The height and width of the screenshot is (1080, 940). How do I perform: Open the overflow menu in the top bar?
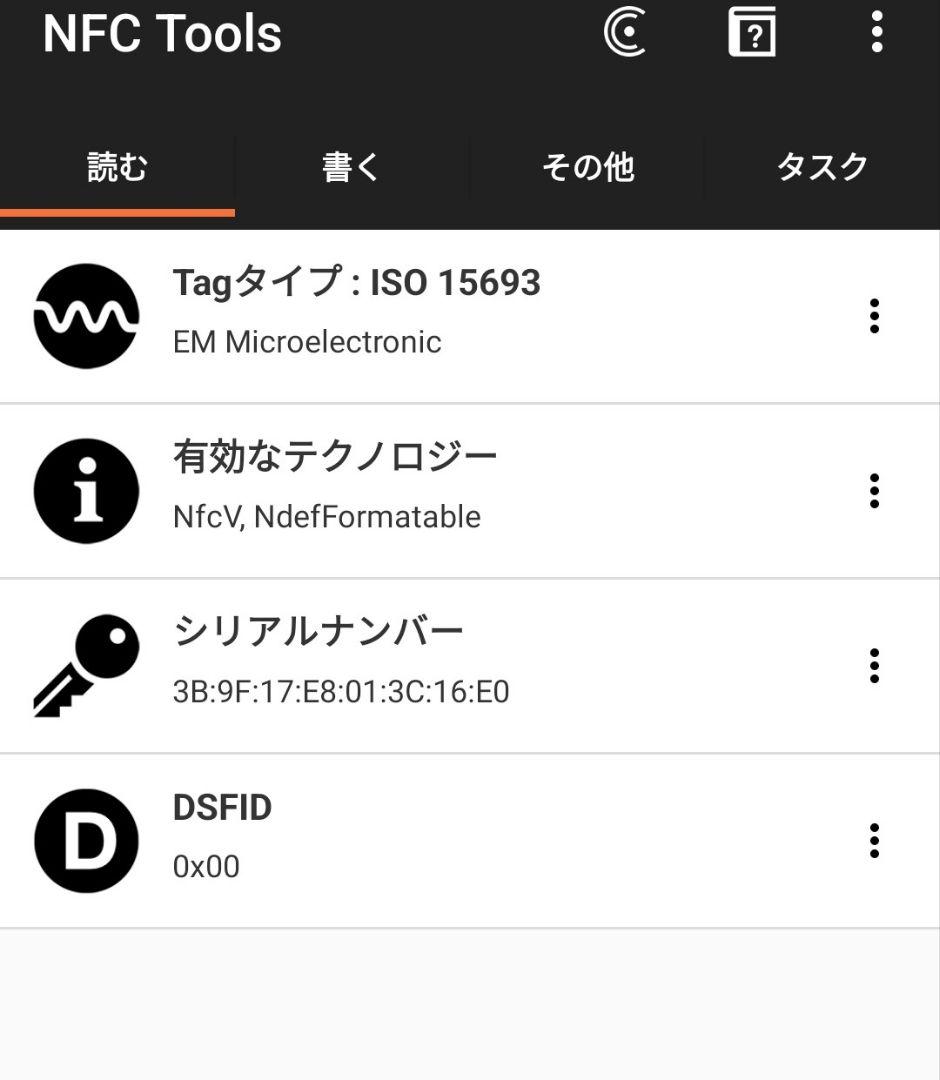coord(877,33)
